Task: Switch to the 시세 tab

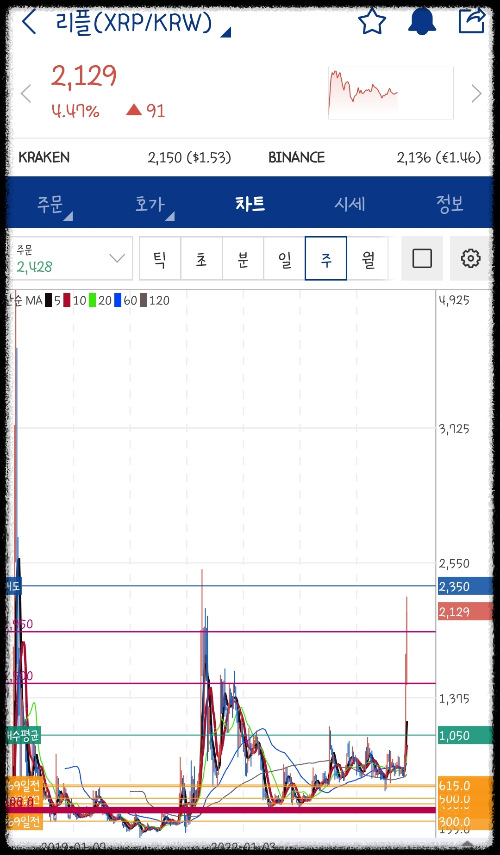Action: pyautogui.click(x=350, y=204)
